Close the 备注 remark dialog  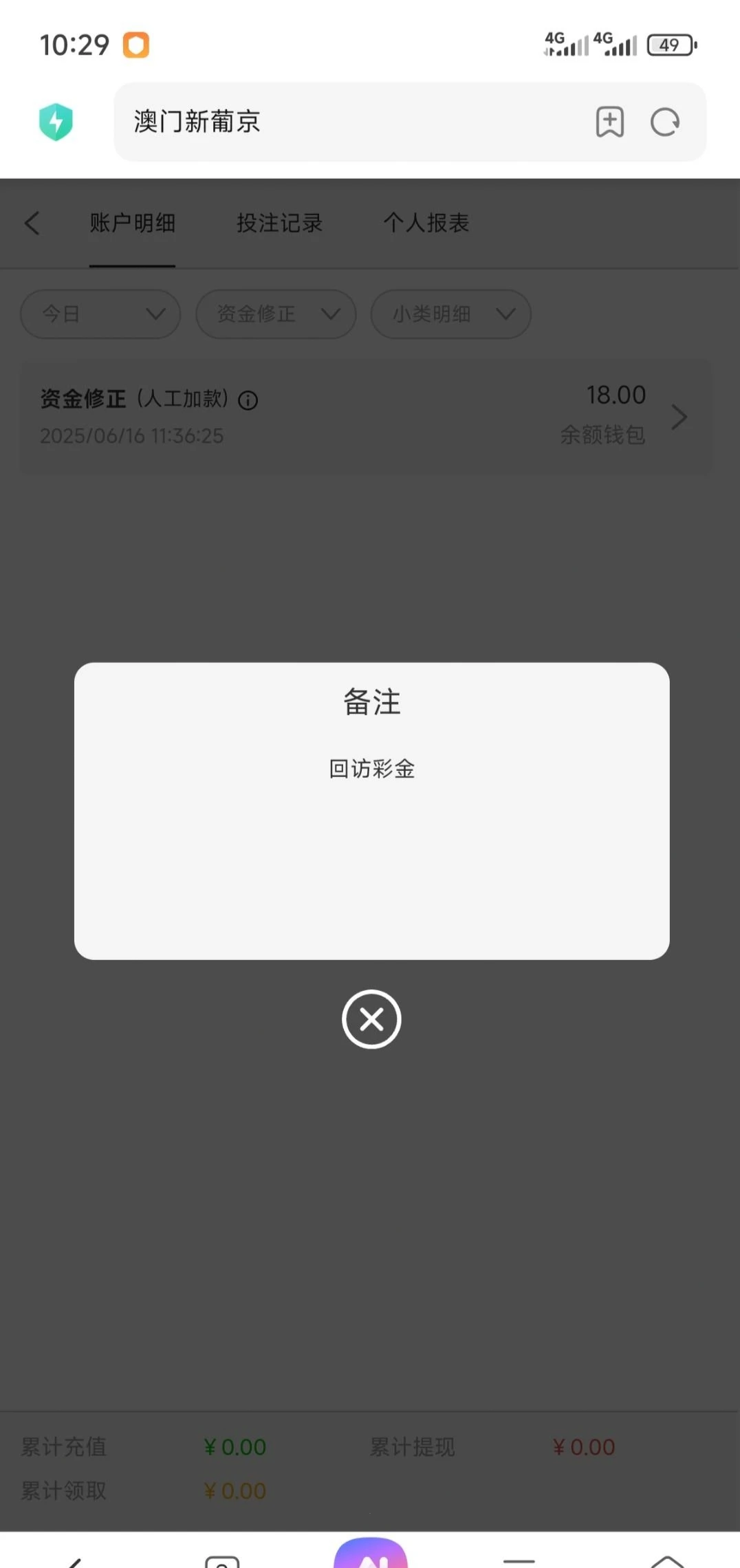tap(371, 1019)
